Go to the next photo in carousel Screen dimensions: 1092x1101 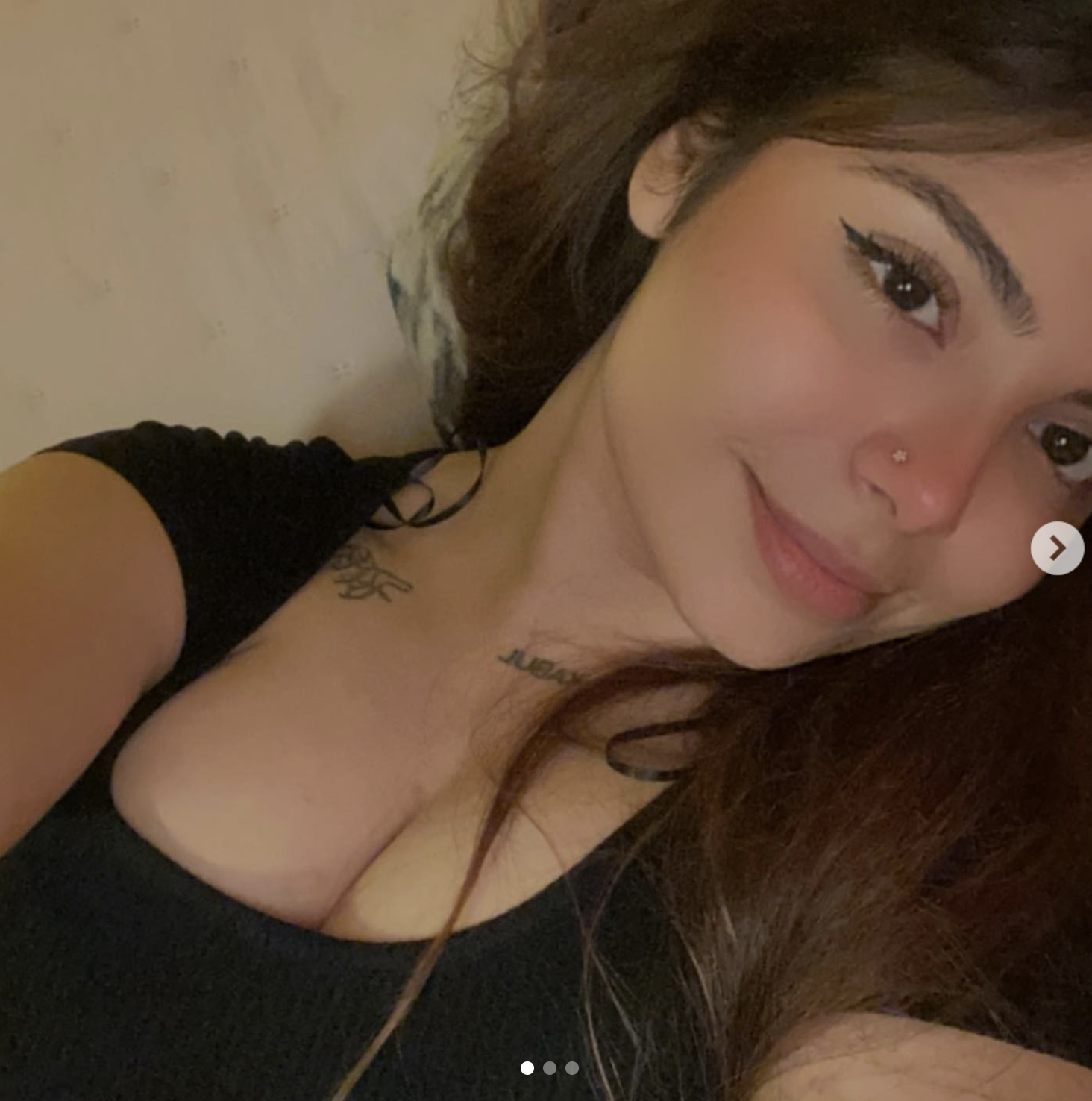pyautogui.click(x=1057, y=548)
